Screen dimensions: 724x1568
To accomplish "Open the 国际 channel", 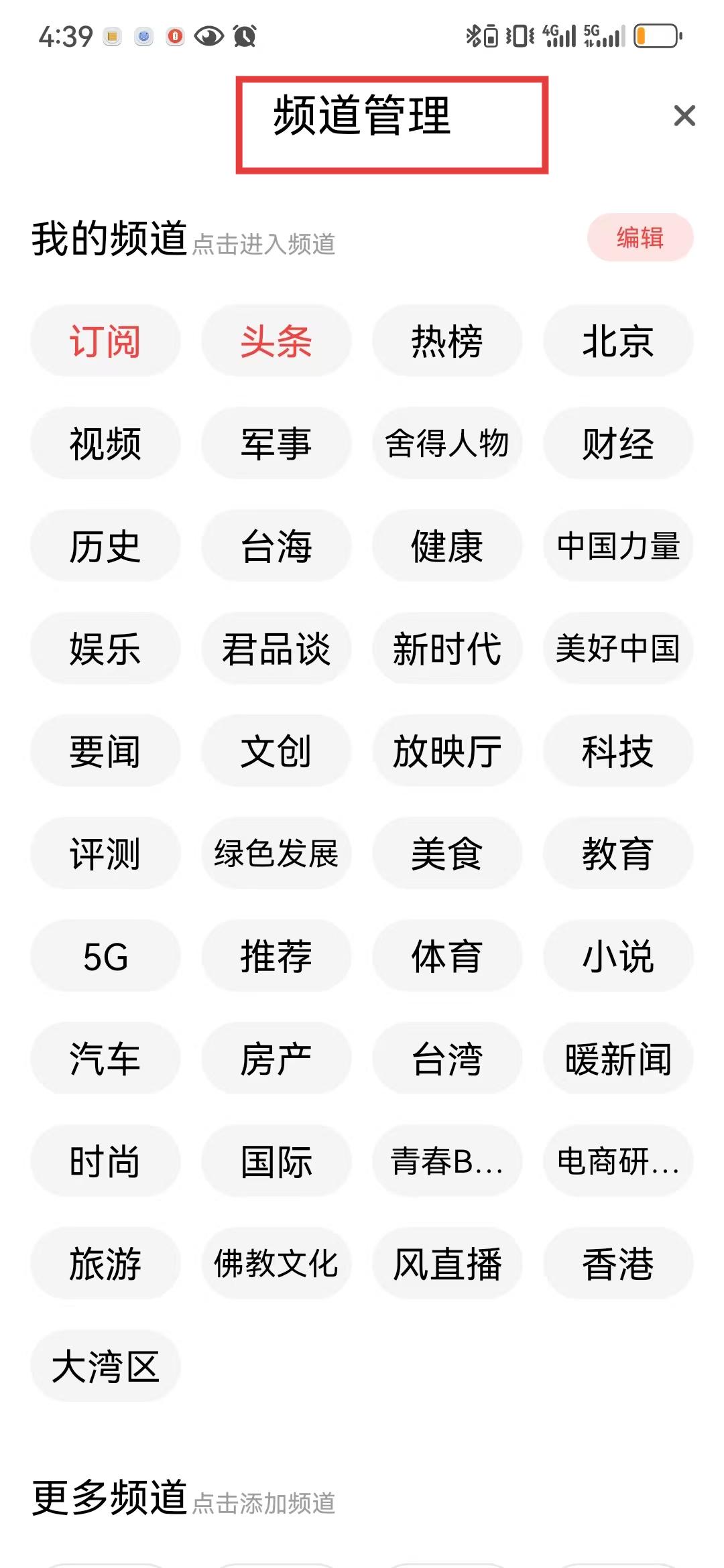I will click(276, 1161).
